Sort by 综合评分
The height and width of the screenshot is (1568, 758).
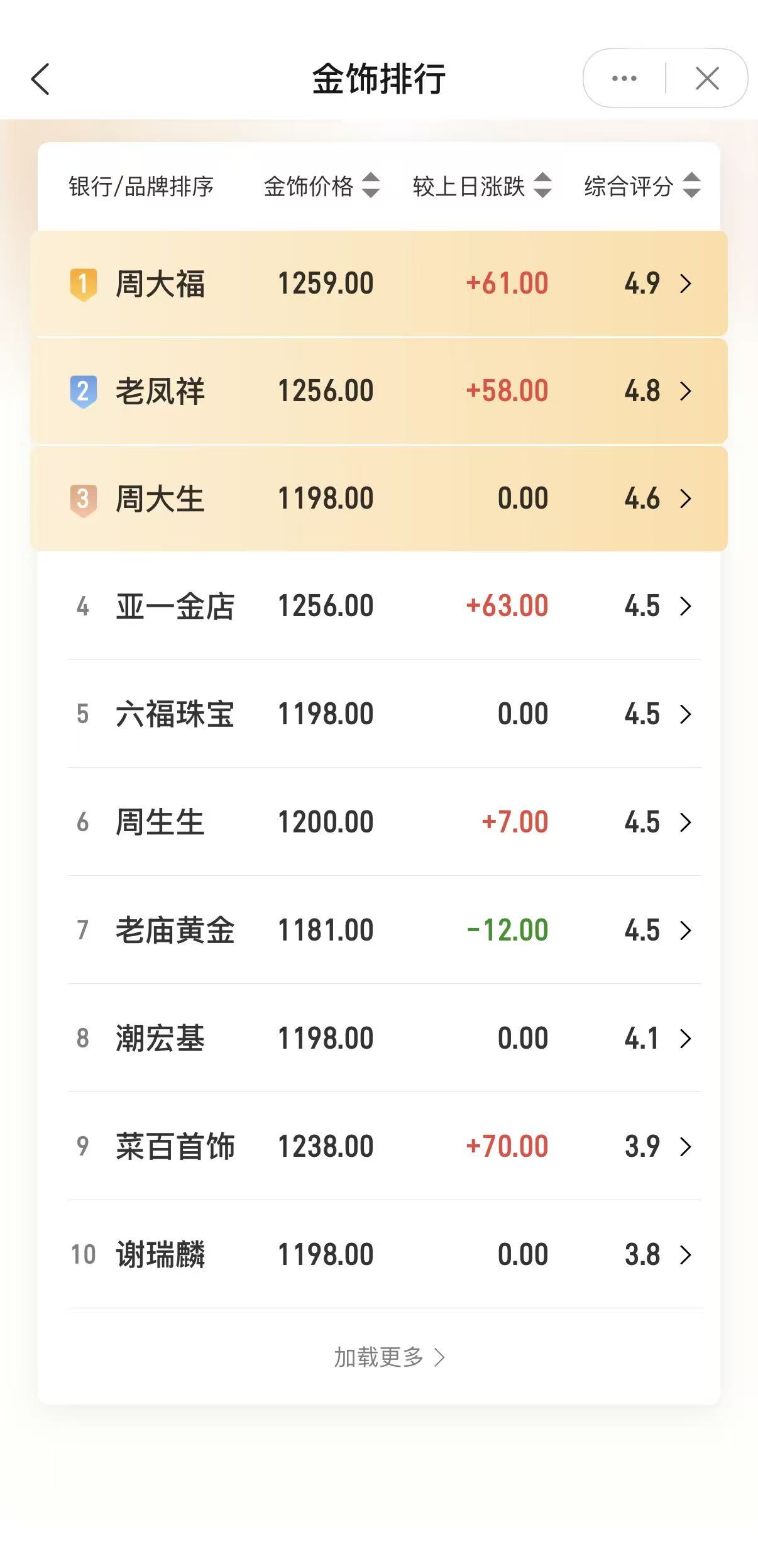[x=642, y=186]
